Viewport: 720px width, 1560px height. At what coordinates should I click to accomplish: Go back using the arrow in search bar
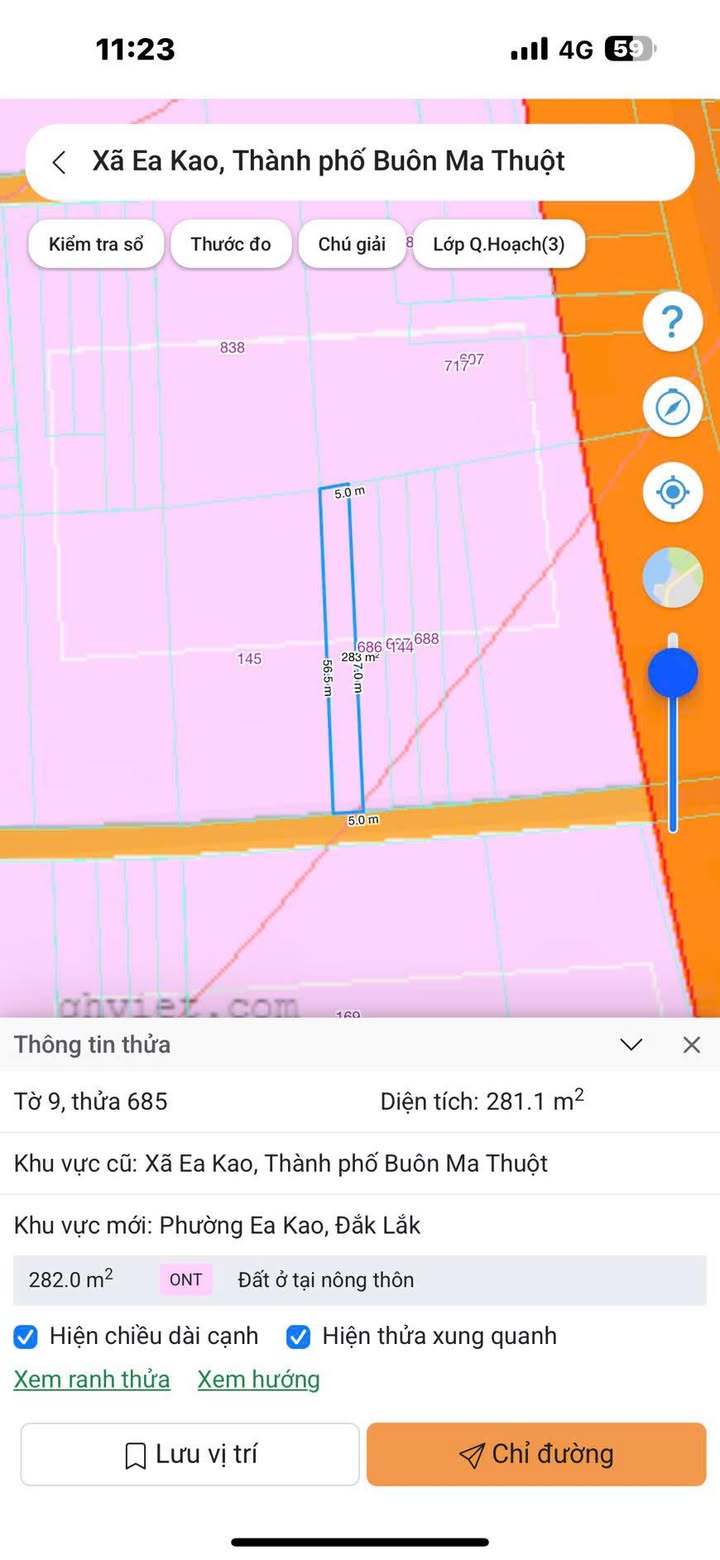[x=60, y=162]
